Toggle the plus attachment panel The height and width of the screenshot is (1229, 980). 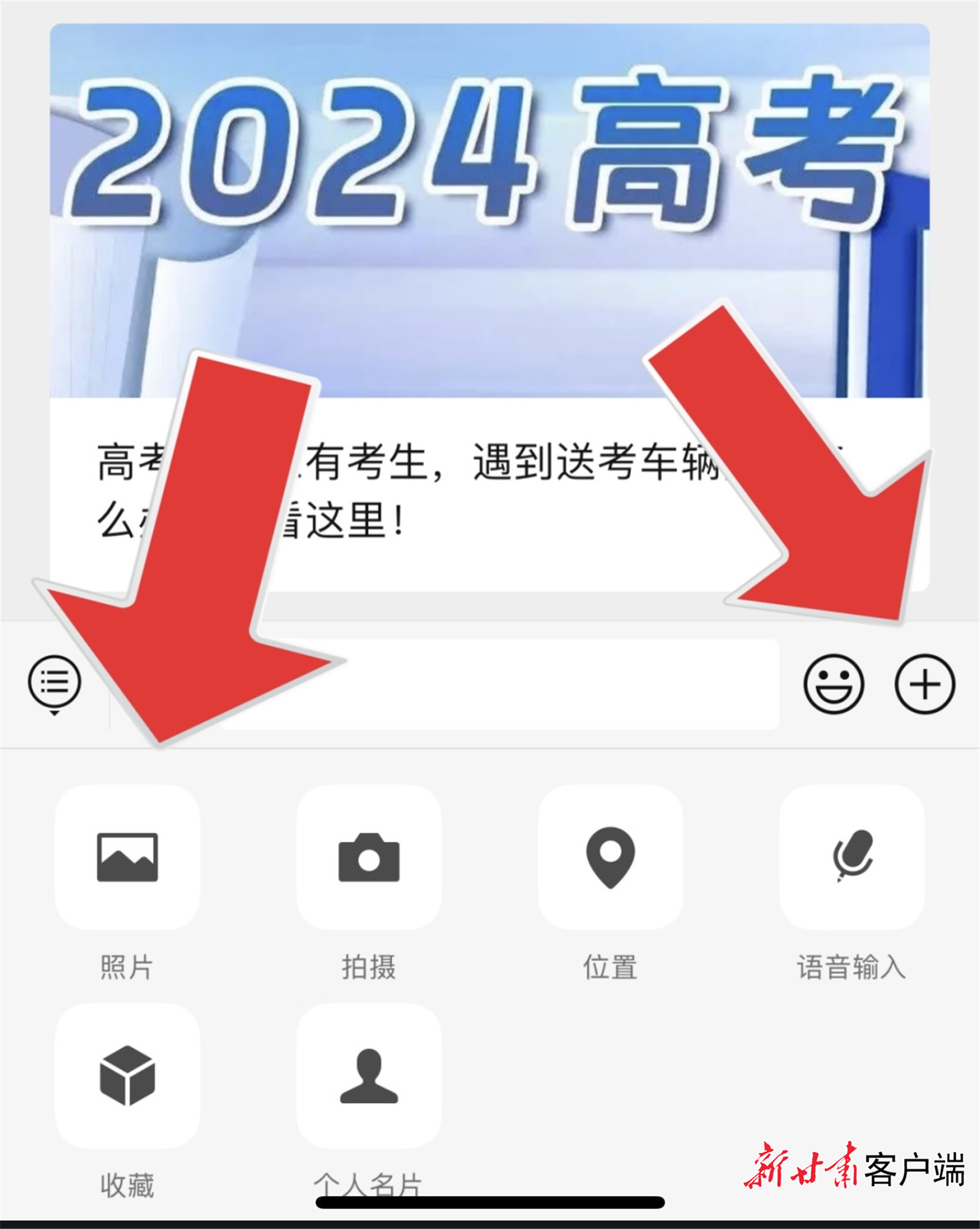924,684
